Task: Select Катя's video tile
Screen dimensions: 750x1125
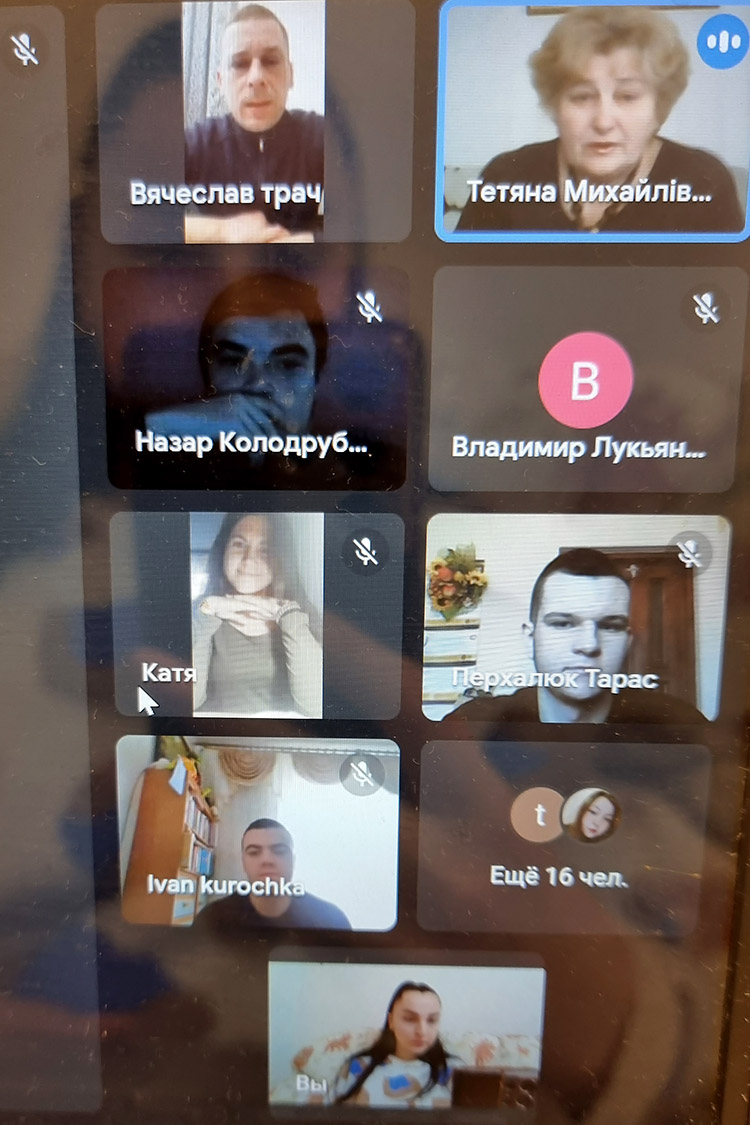Action: [x=257, y=615]
